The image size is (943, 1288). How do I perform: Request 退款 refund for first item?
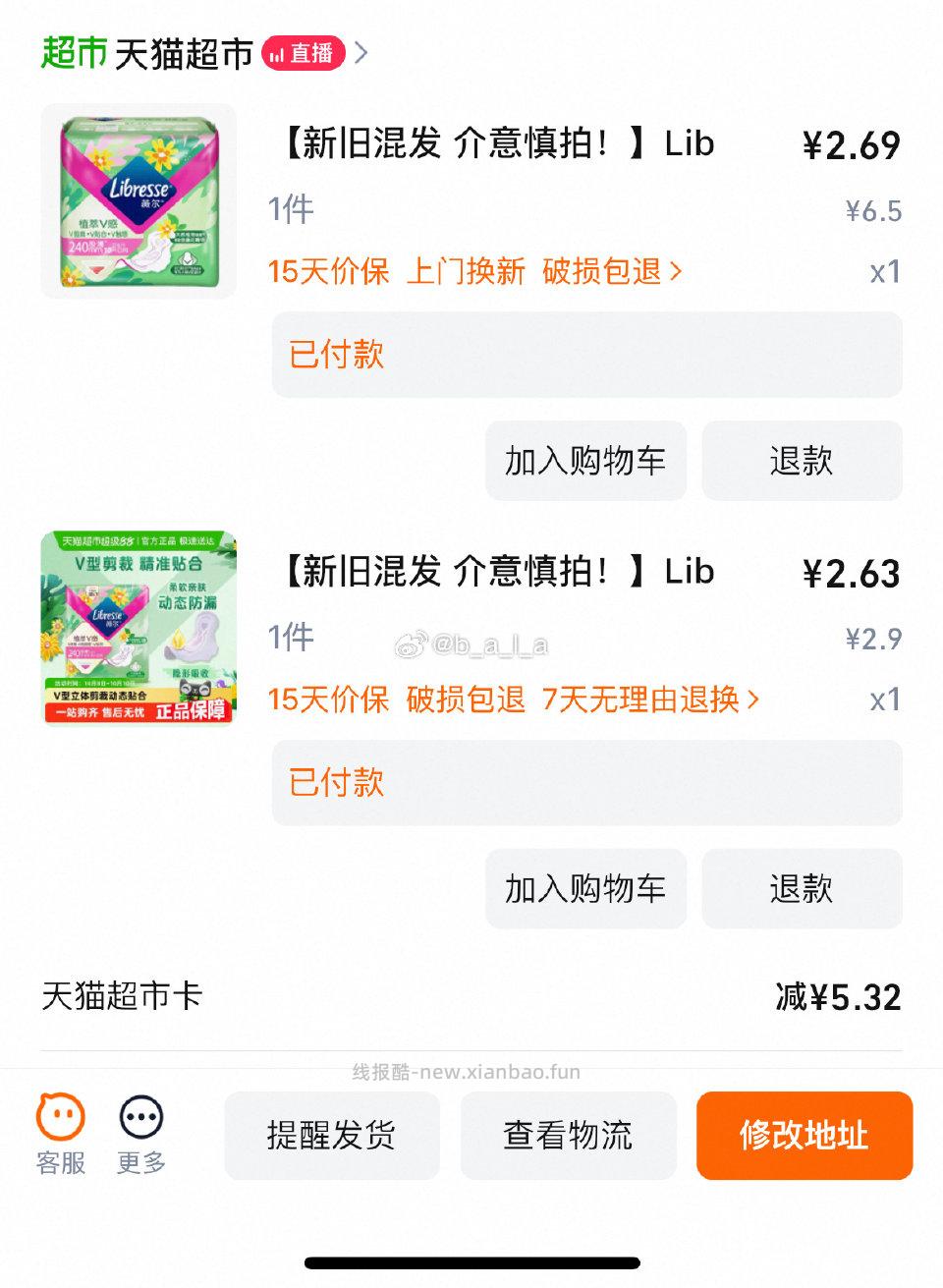click(802, 460)
